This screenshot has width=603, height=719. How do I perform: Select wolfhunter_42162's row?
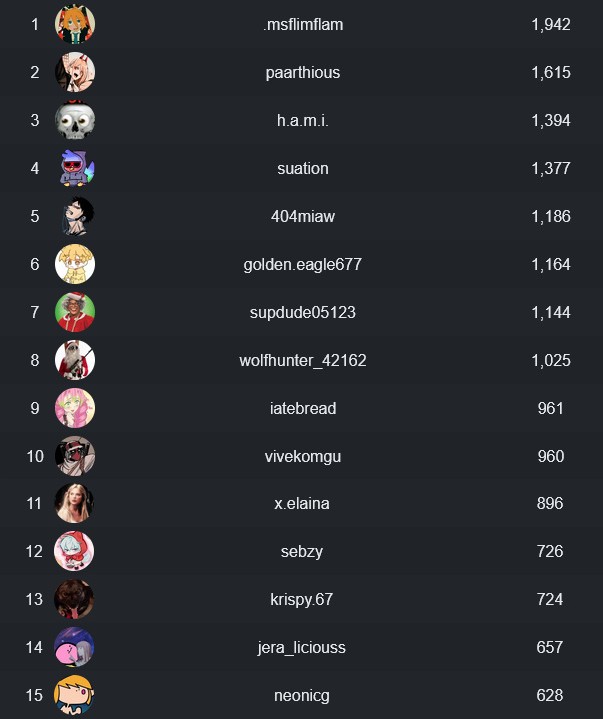pyautogui.click(x=302, y=360)
